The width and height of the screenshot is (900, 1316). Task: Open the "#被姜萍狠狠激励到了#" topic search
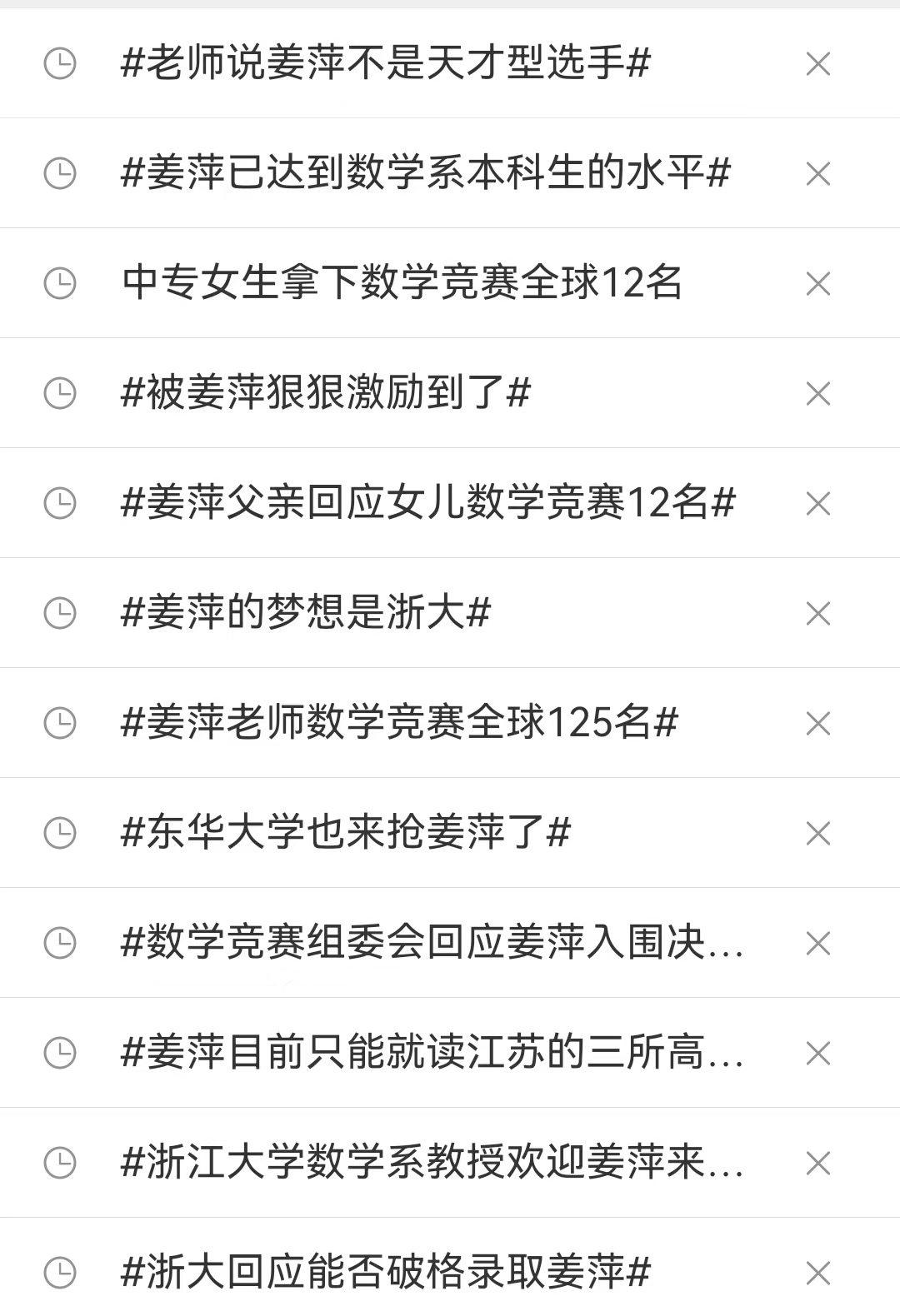point(326,393)
